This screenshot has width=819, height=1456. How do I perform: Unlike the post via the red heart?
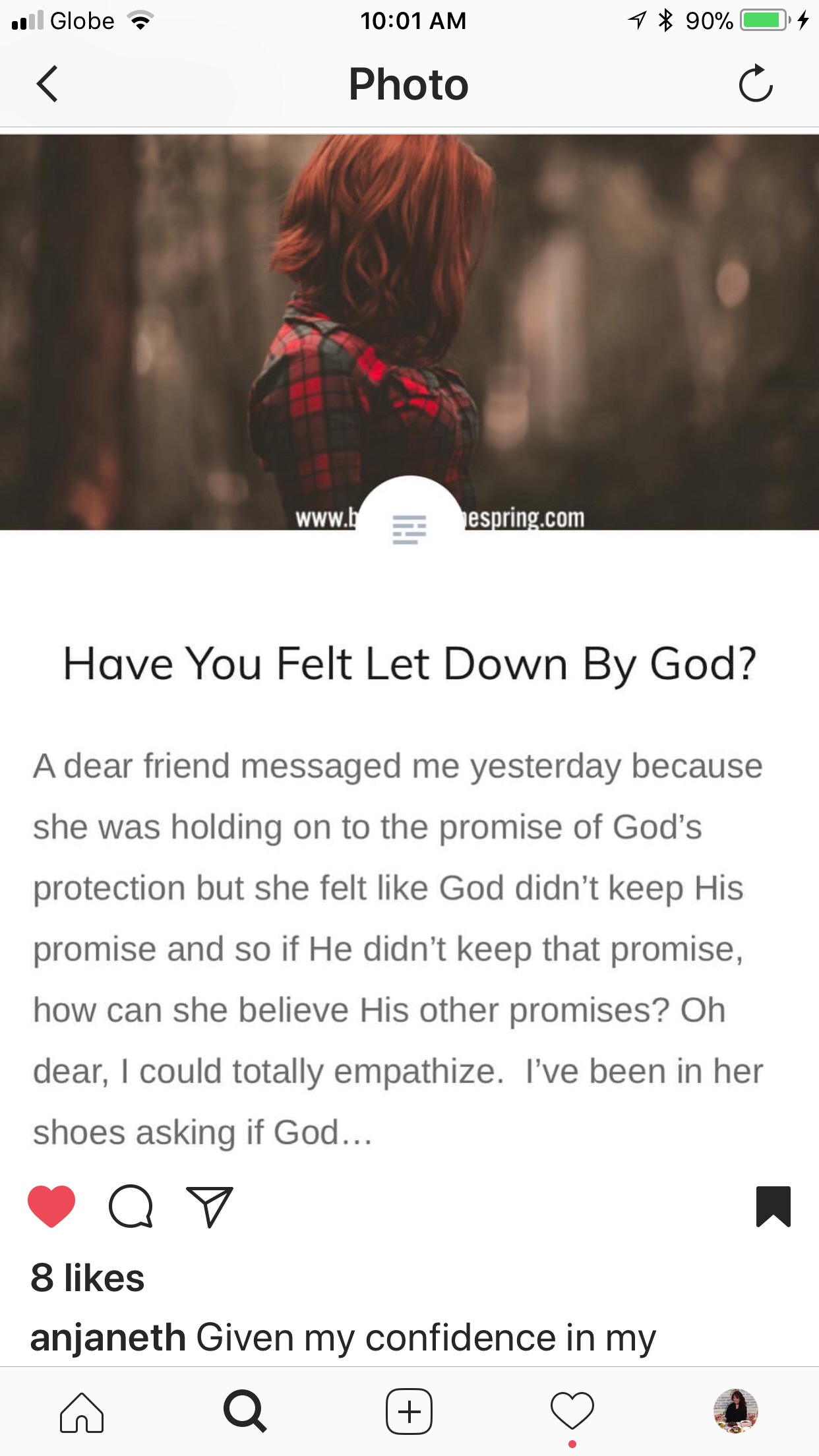pos(51,1206)
